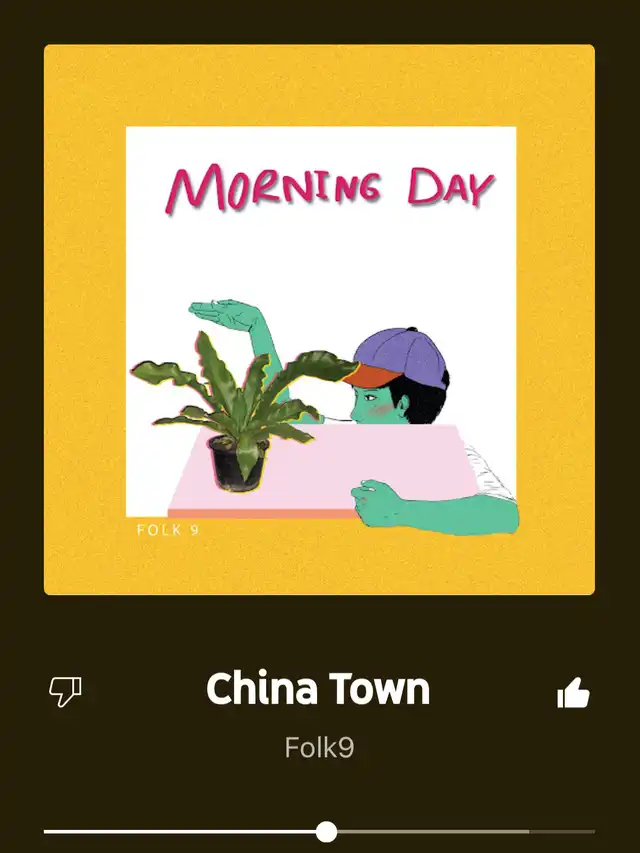Tap the playback progress slider
Viewport: 640px width, 853px height.
coord(326,831)
